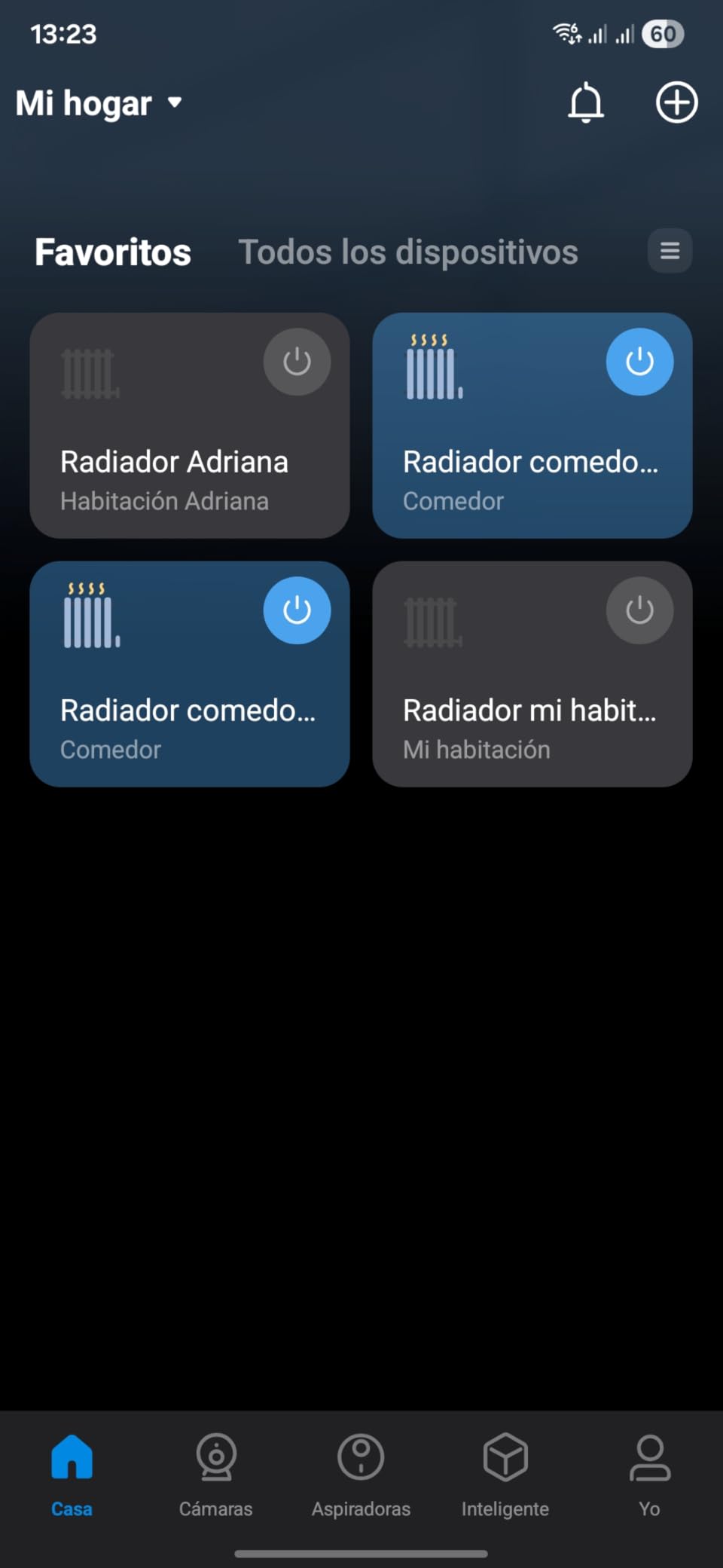
Task: Open the list menu beside the device tabs
Action: (x=670, y=251)
